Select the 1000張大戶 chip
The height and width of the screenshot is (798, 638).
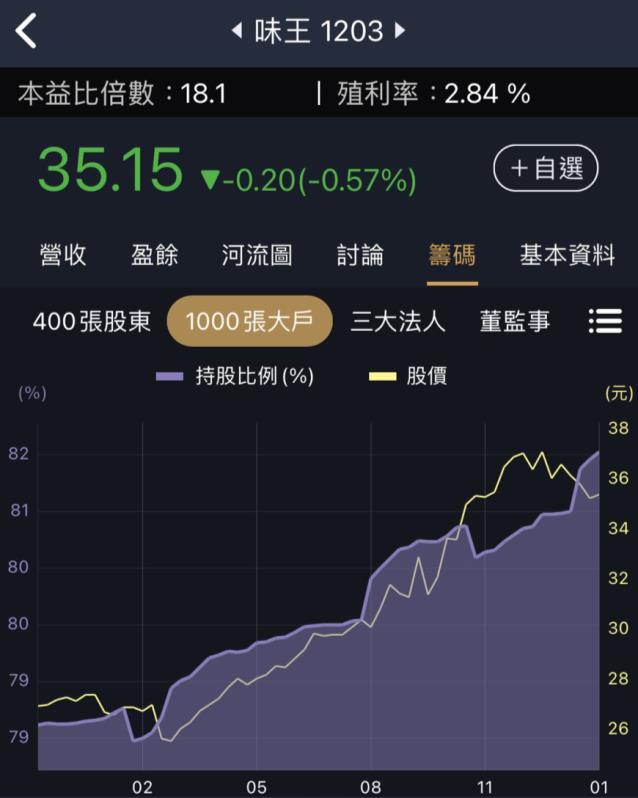[x=249, y=321]
